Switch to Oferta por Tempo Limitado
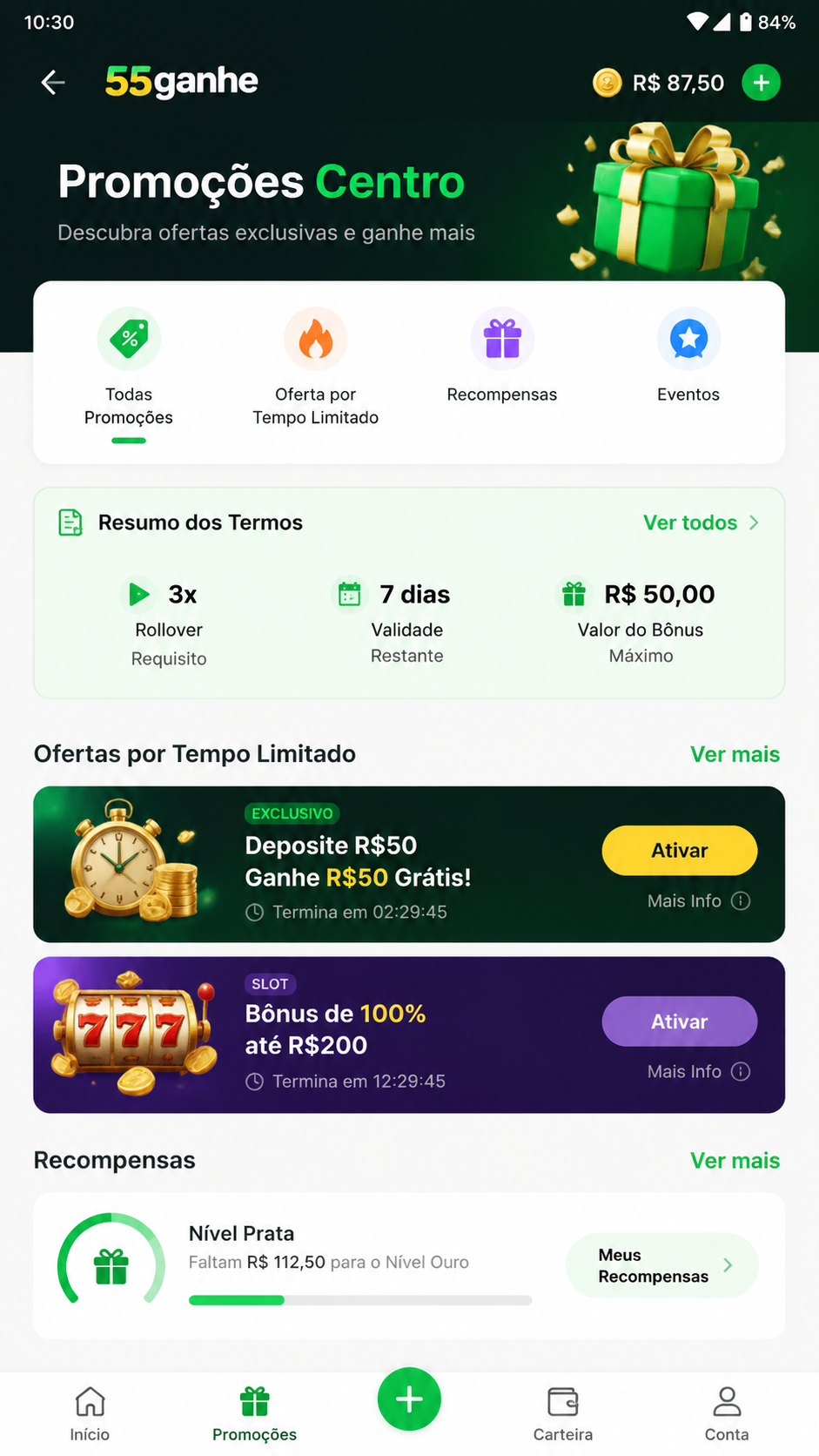Image resolution: width=819 pixels, height=1456 pixels. pyautogui.click(x=315, y=367)
